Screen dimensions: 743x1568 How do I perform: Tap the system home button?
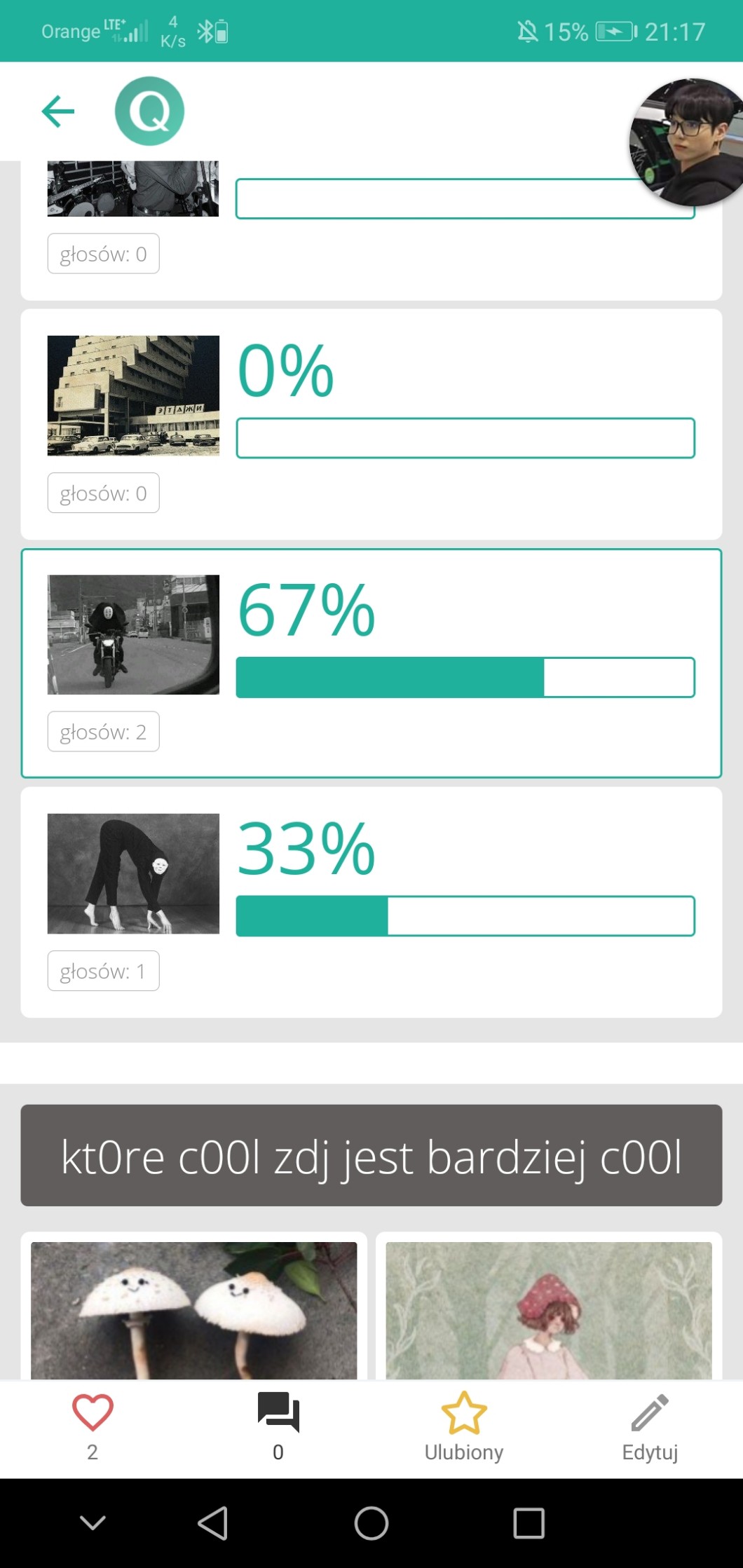pos(371,1523)
